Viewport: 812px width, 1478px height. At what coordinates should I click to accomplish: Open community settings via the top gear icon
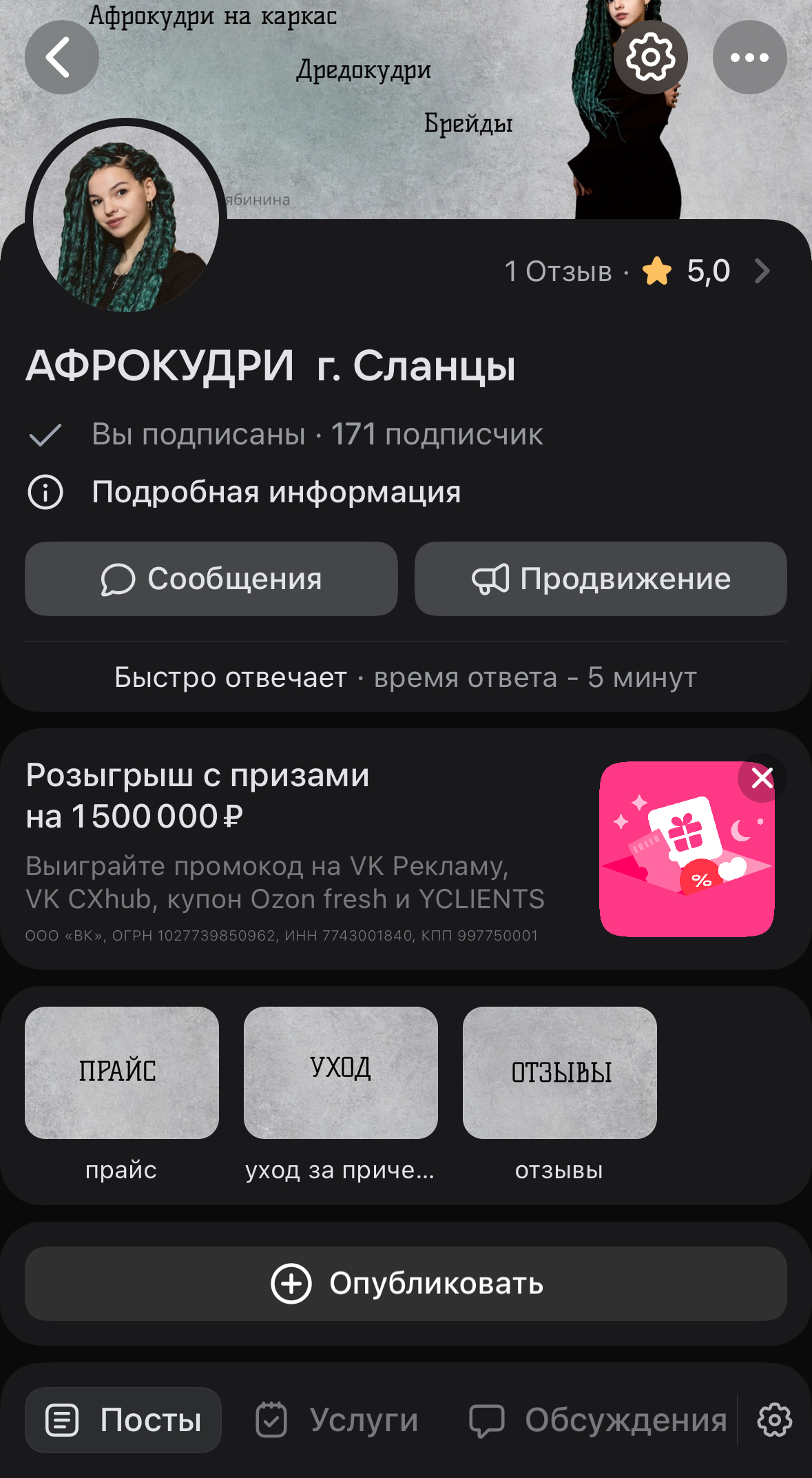tap(650, 57)
